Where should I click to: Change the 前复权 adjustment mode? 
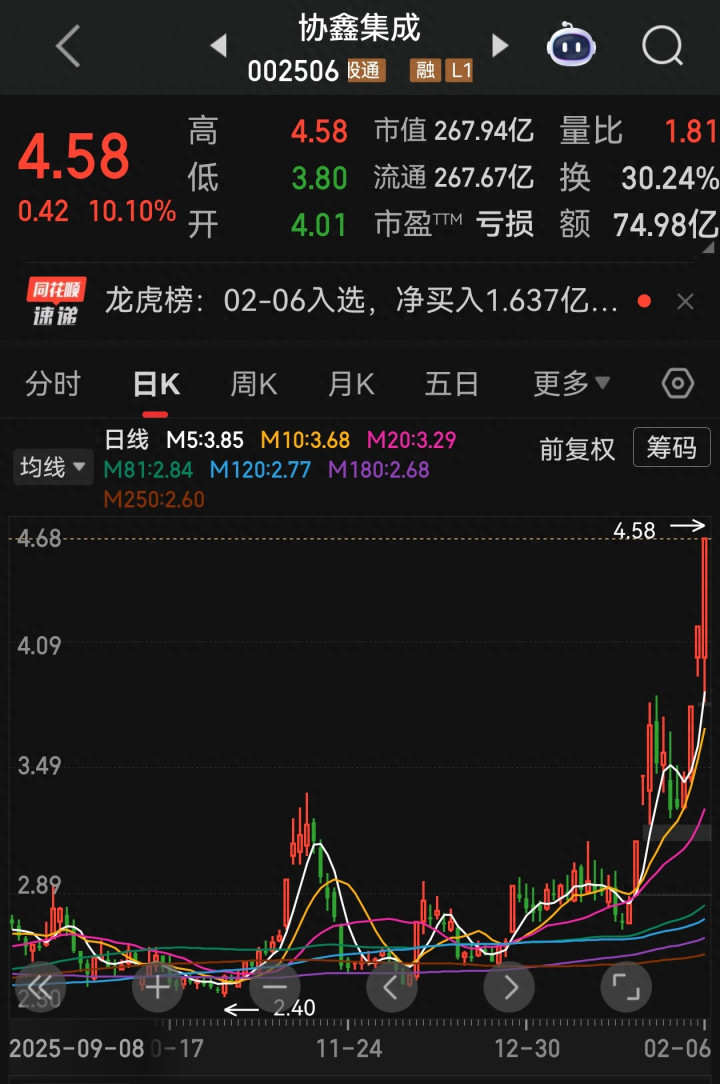click(x=577, y=449)
